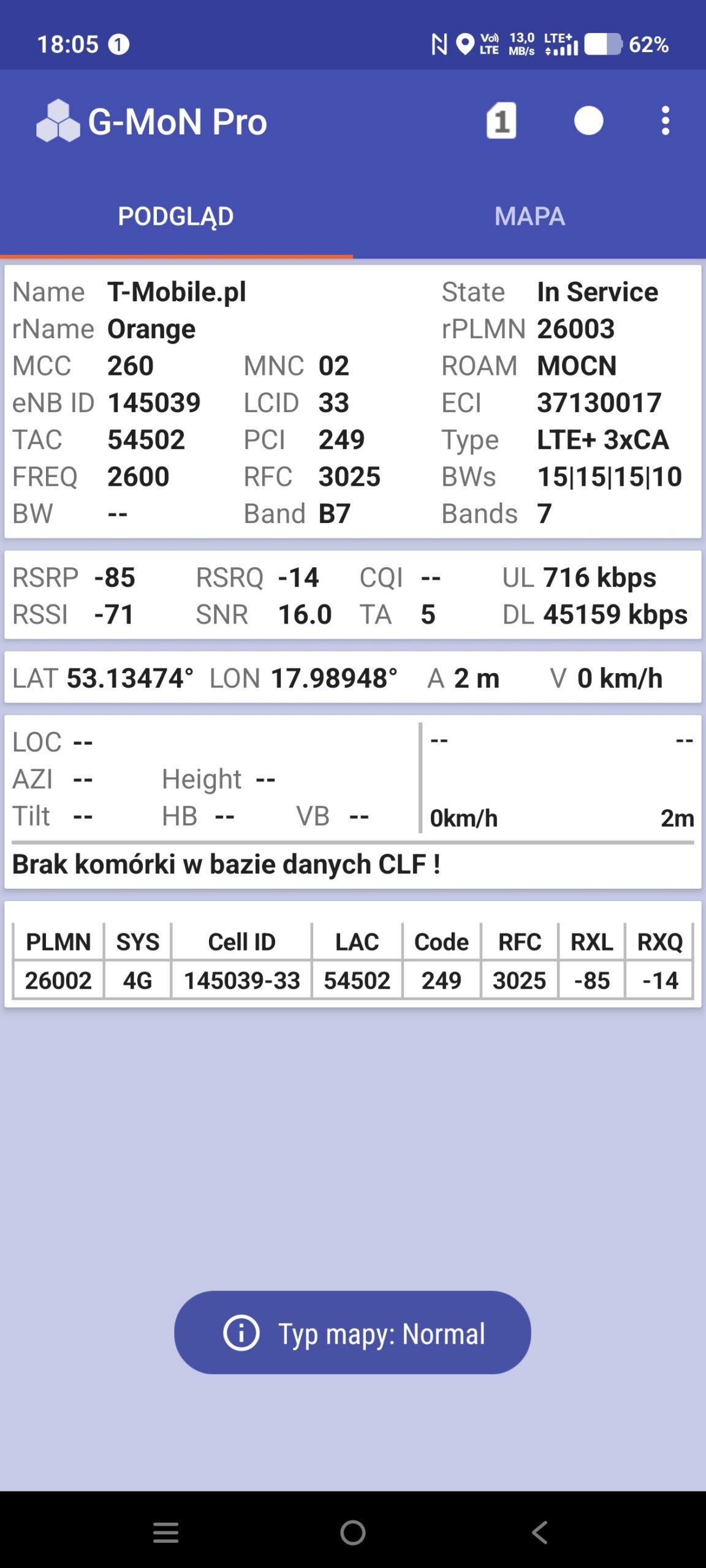Open the three-dot overflow menu
706x1568 pixels.
pyautogui.click(x=666, y=121)
